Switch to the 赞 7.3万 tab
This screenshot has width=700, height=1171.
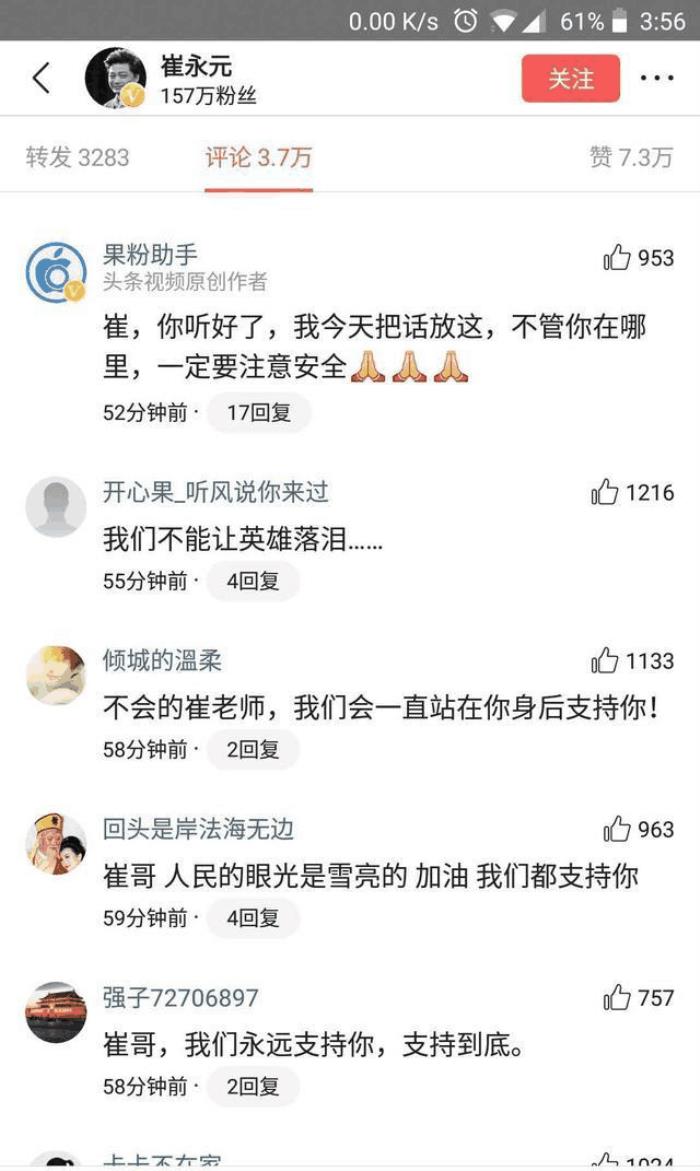point(631,157)
